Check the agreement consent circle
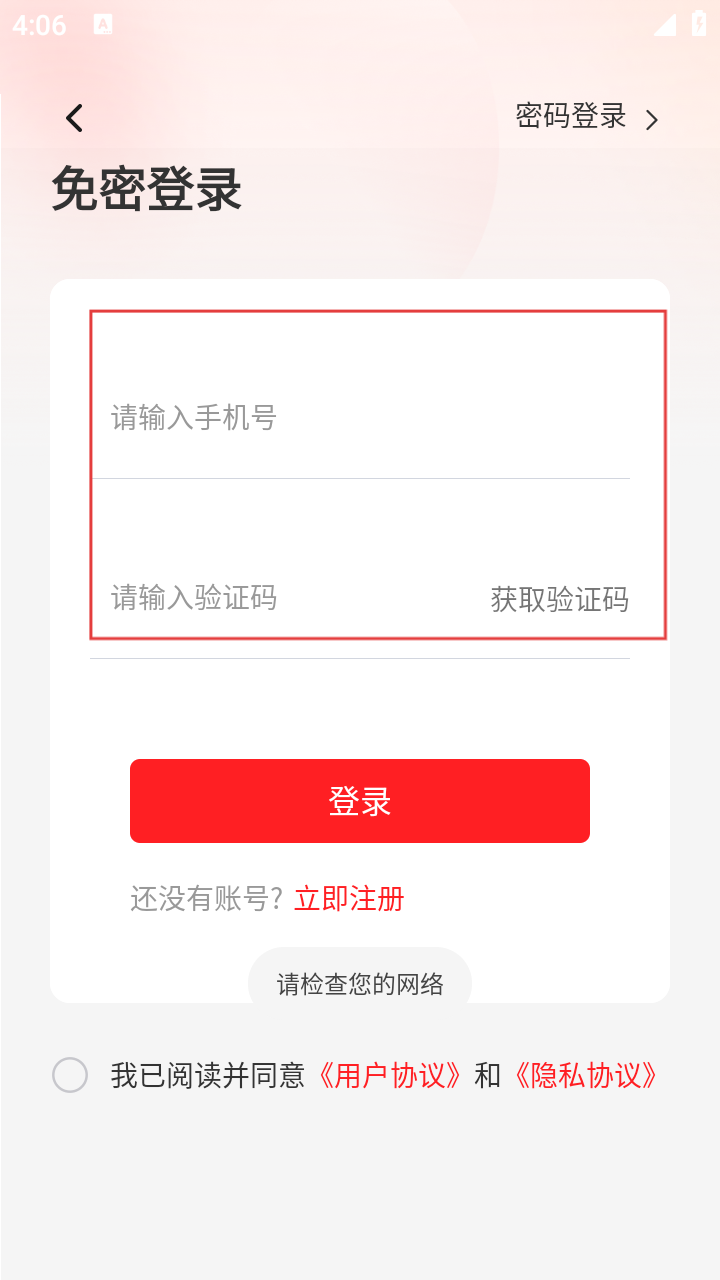The image size is (720, 1280). pos(70,1075)
